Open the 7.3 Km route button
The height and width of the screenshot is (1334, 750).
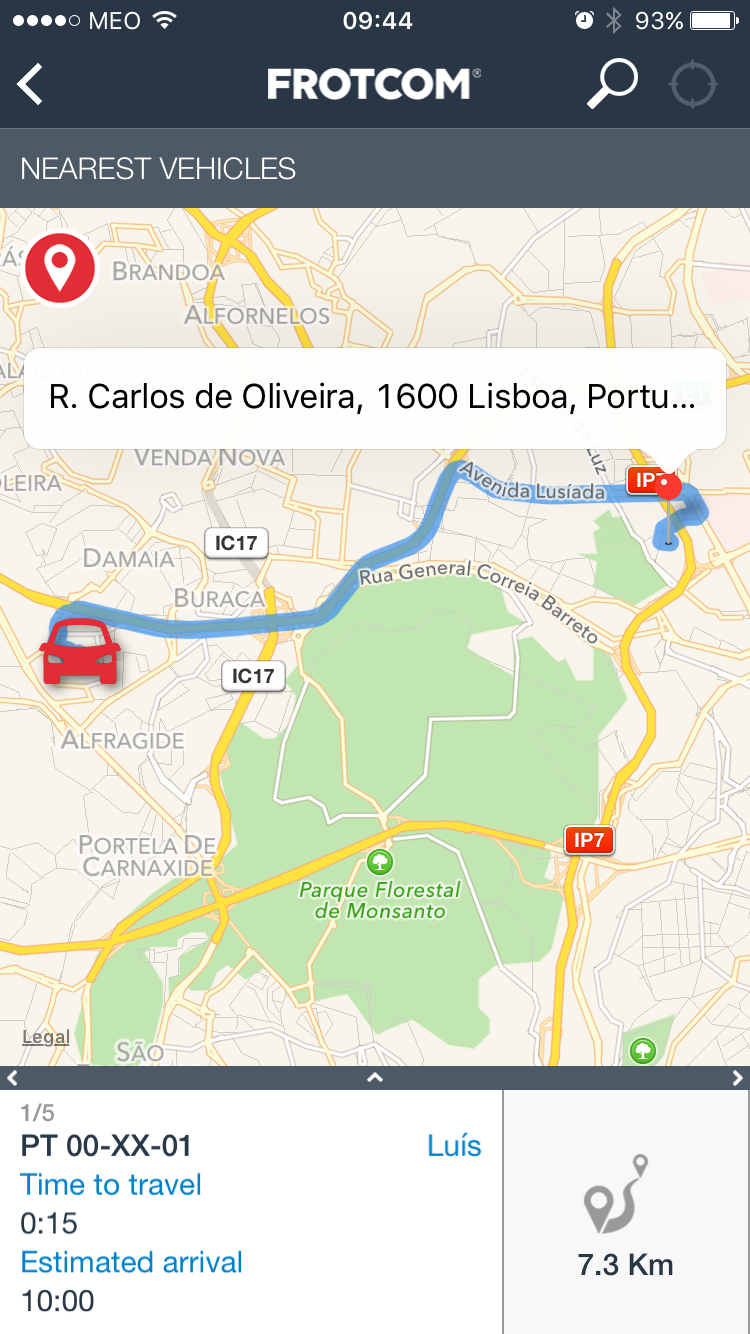(x=626, y=1212)
